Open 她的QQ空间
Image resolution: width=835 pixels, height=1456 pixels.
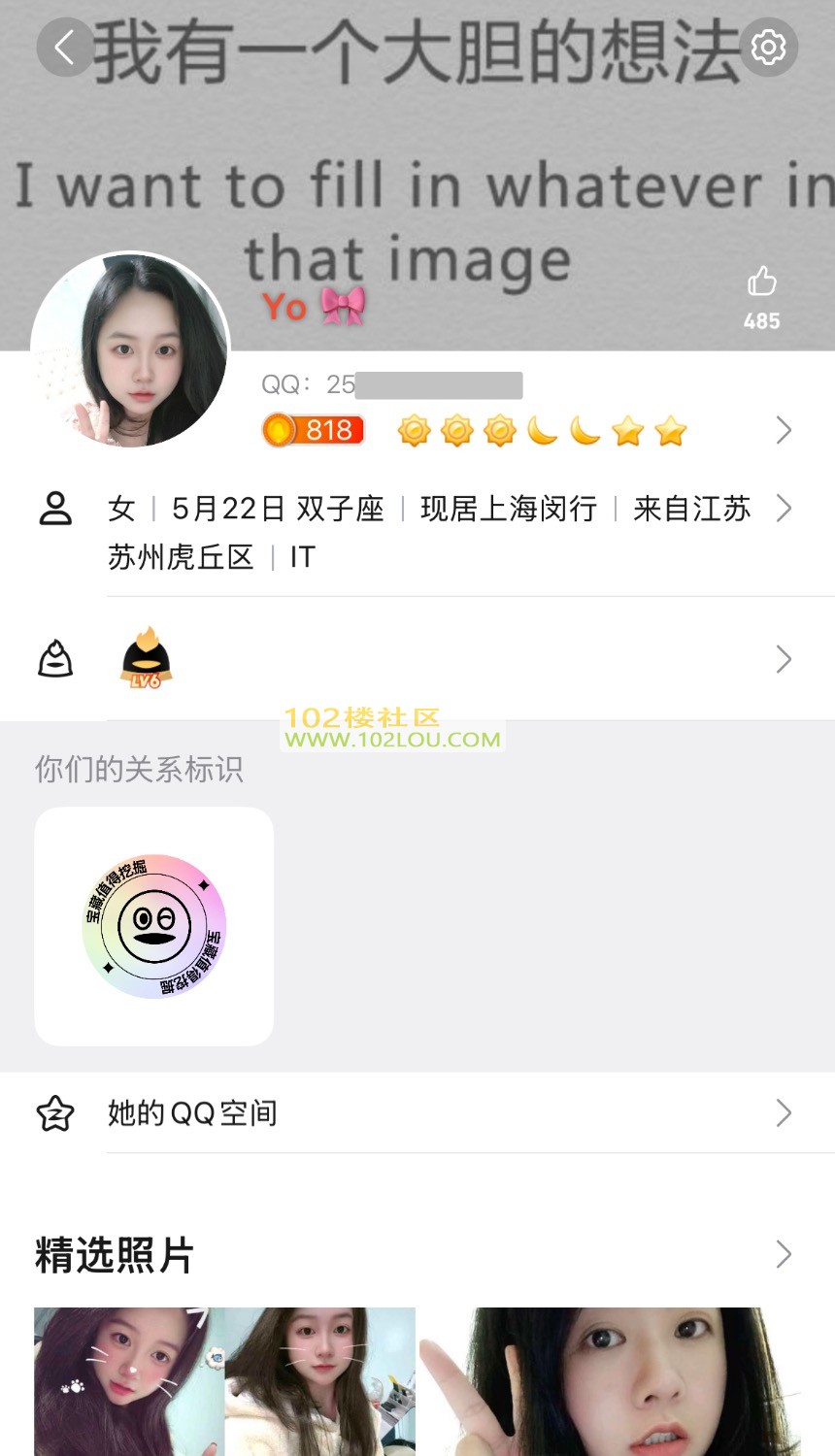417,1112
